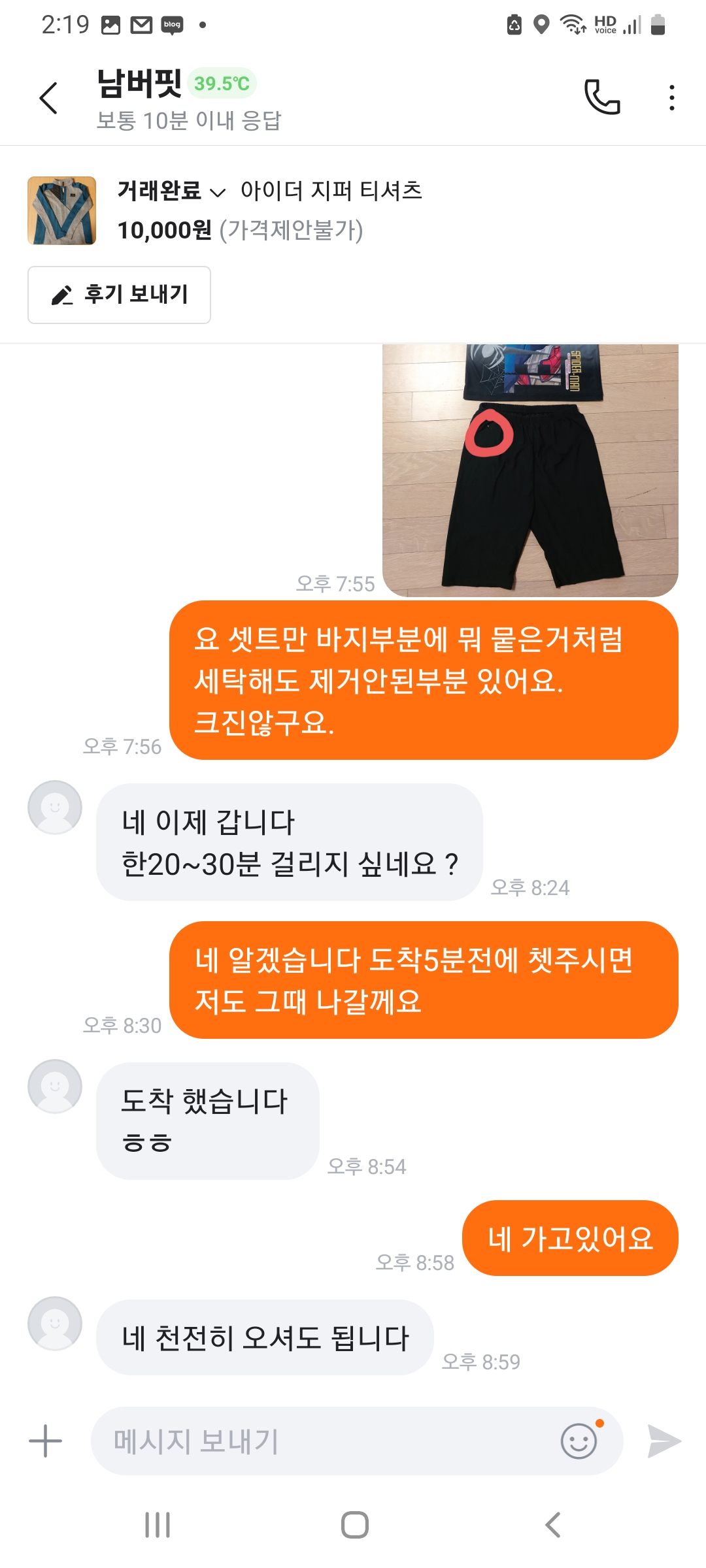Open the emoji sticker picker
Screen dimensions: 706x1568
click(579, 1441)
